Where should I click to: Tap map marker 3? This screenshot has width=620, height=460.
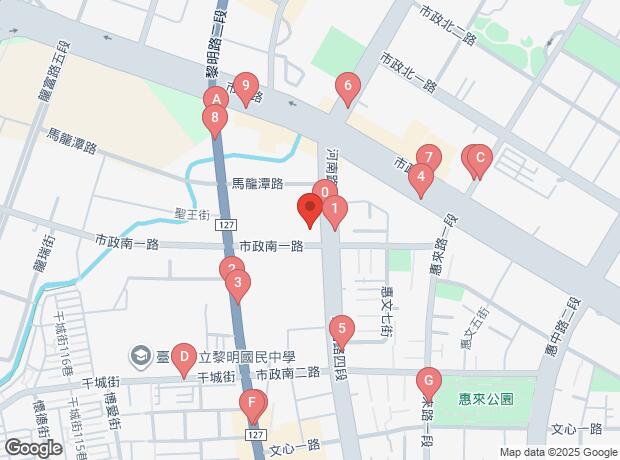click(237, 283)
